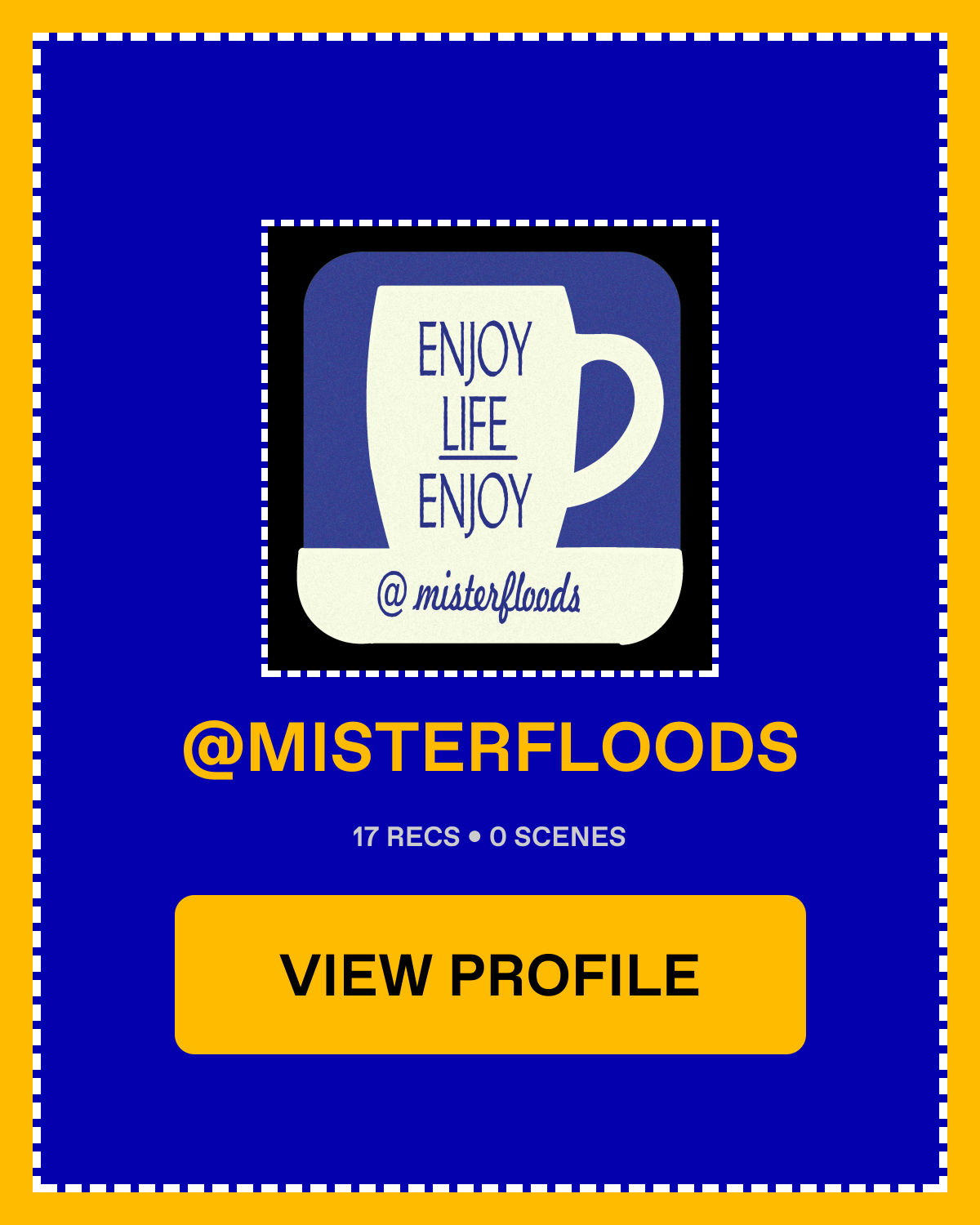This screenshot has width=980, height=1225.
Task: Open the View Profile button
Action: [x=490, y=974]
